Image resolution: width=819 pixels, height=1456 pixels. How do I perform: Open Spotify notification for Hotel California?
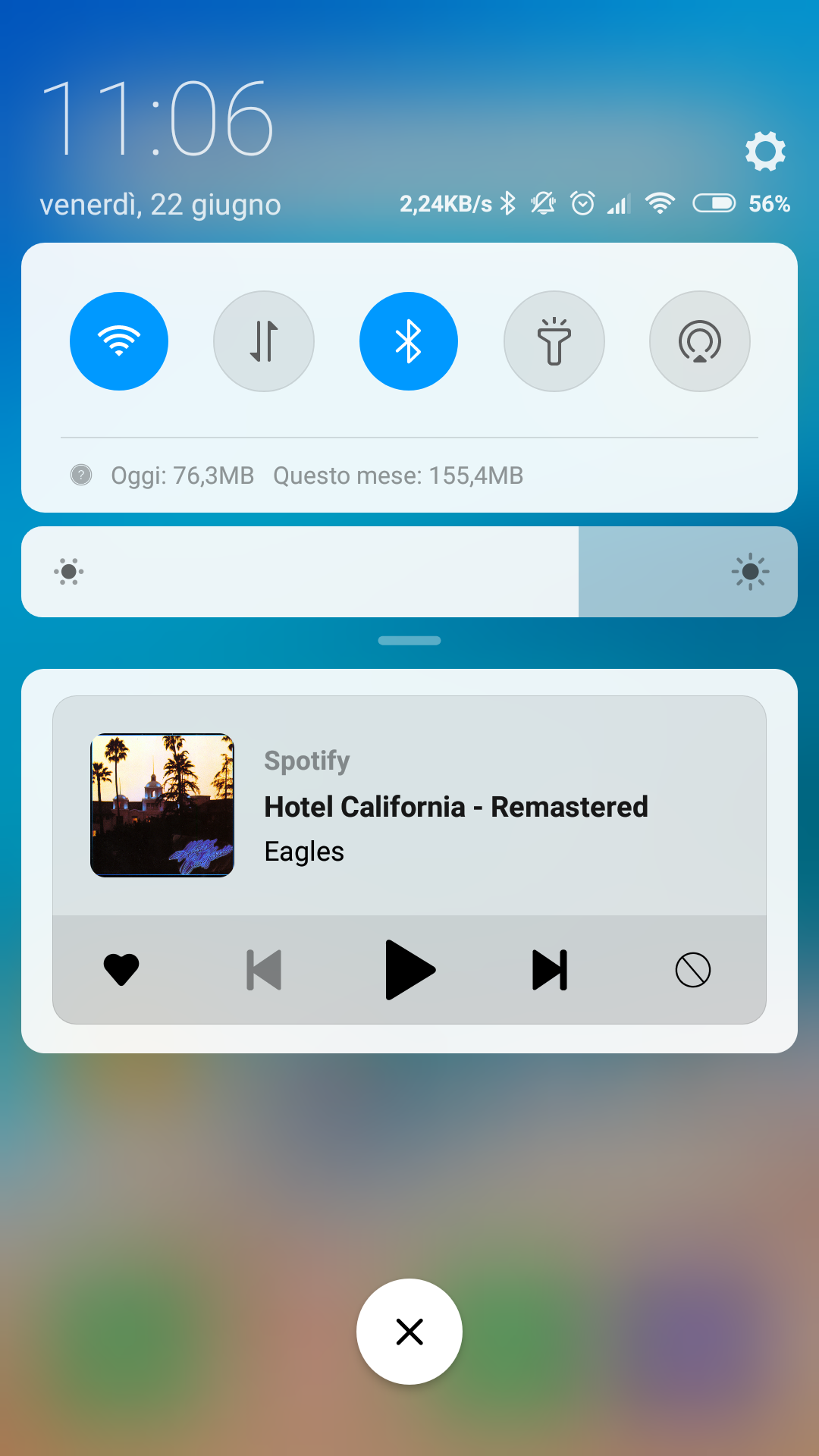tap(409, 806)
